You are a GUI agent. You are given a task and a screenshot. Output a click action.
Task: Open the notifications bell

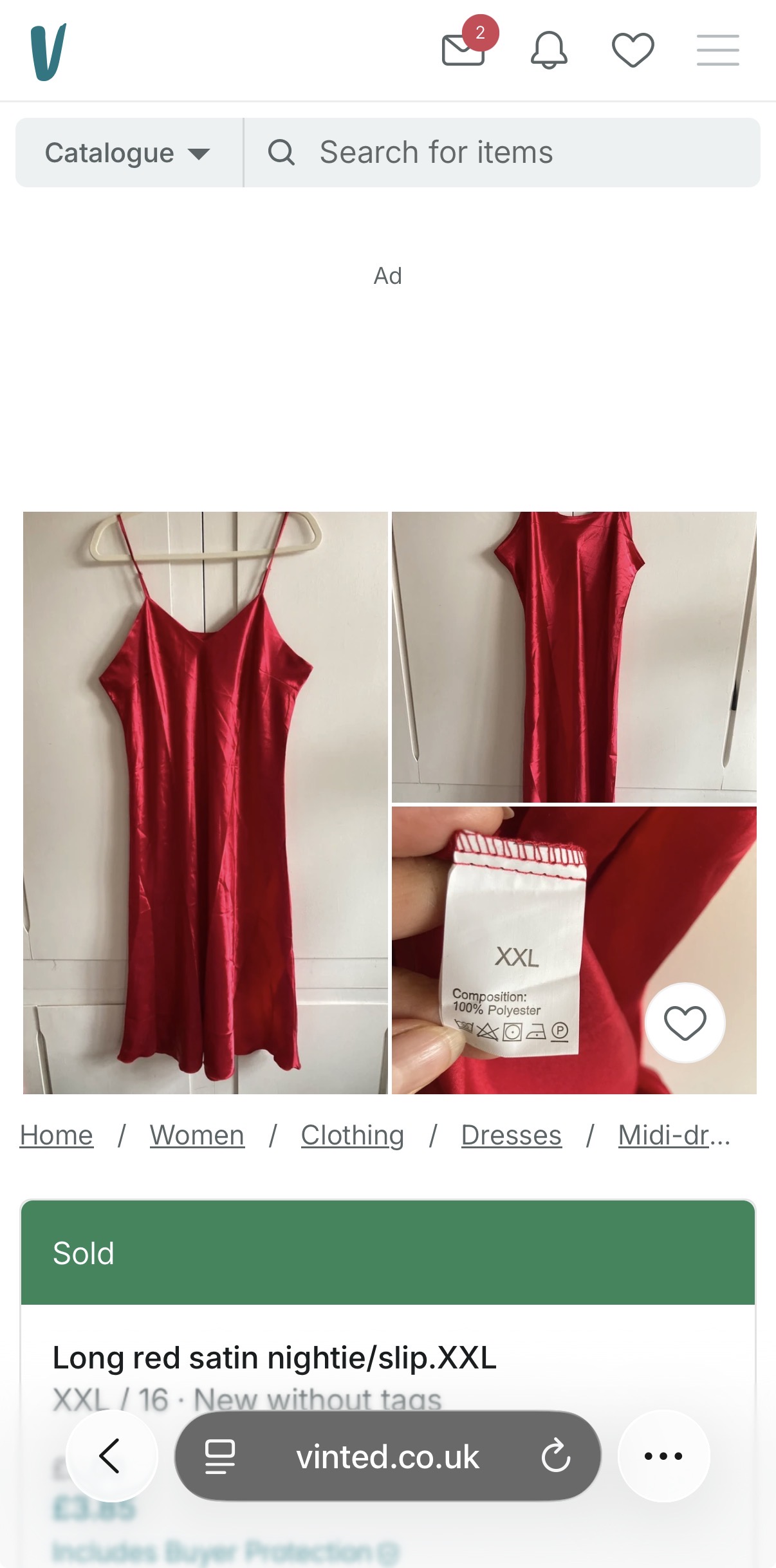[549, 50]
